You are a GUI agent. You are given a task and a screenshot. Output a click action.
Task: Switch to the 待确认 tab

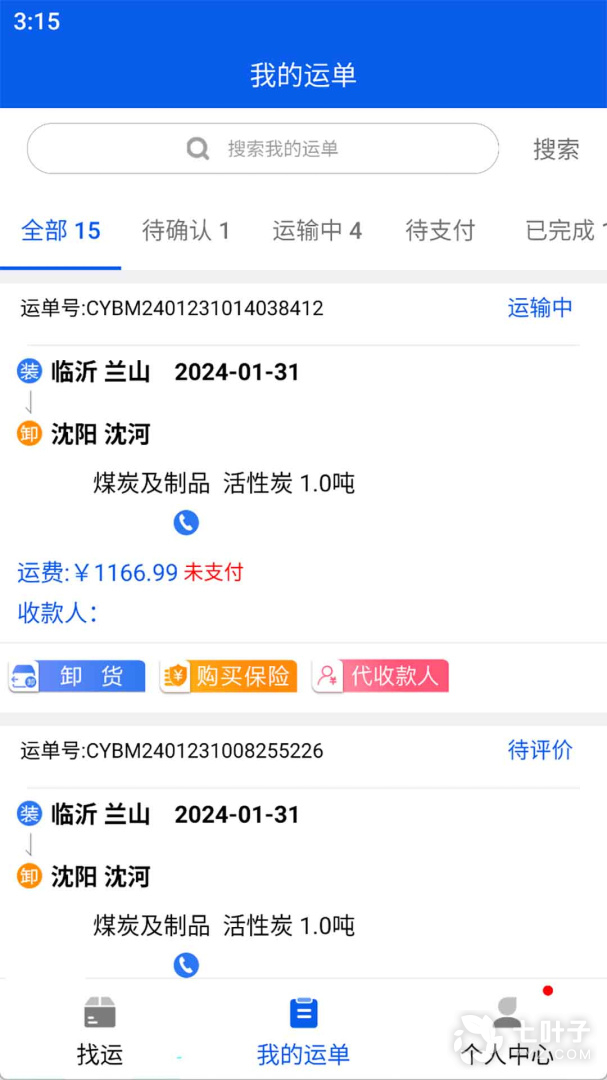[186, 231]
